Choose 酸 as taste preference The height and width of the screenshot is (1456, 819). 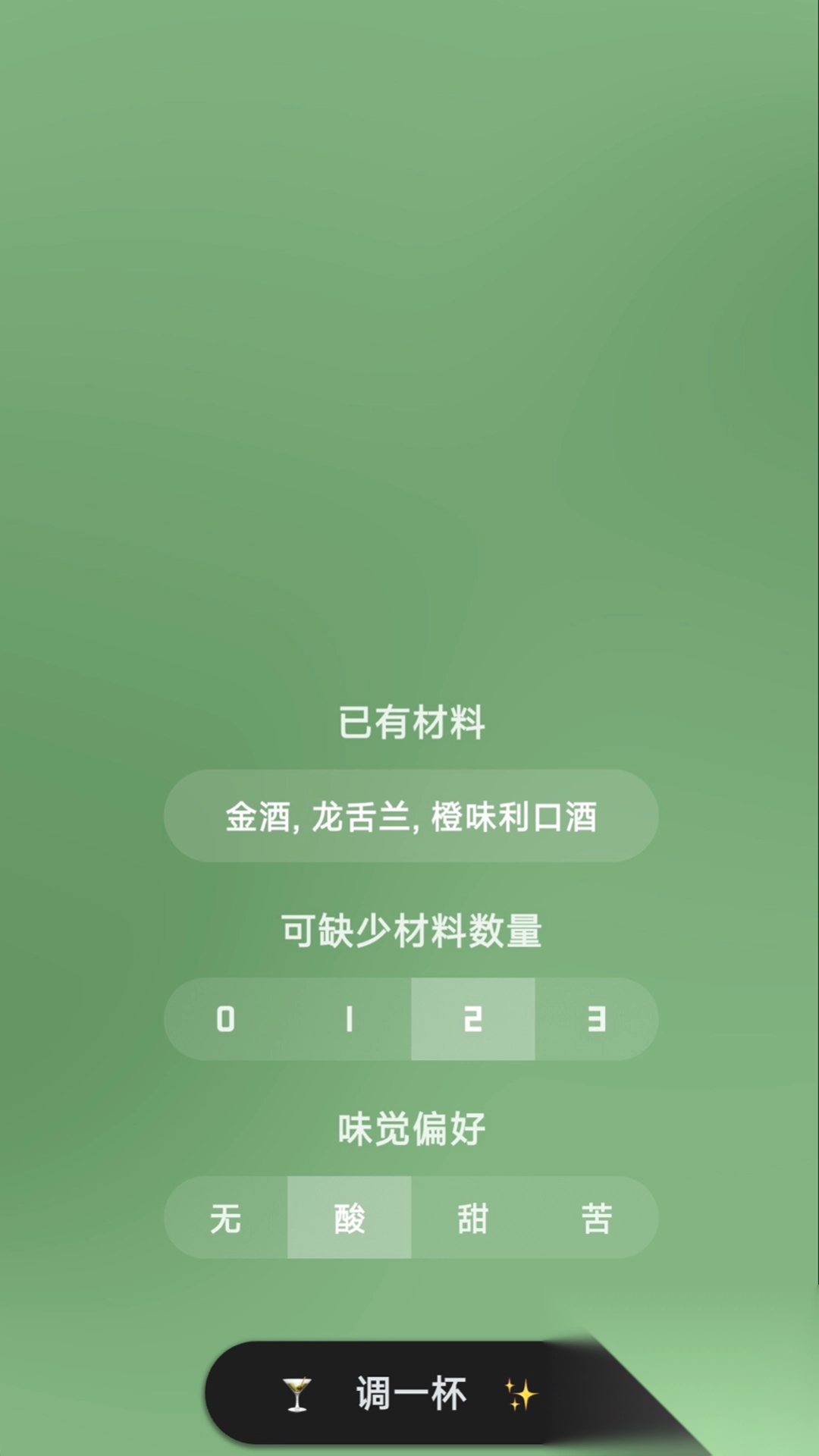pos(349,1218)
